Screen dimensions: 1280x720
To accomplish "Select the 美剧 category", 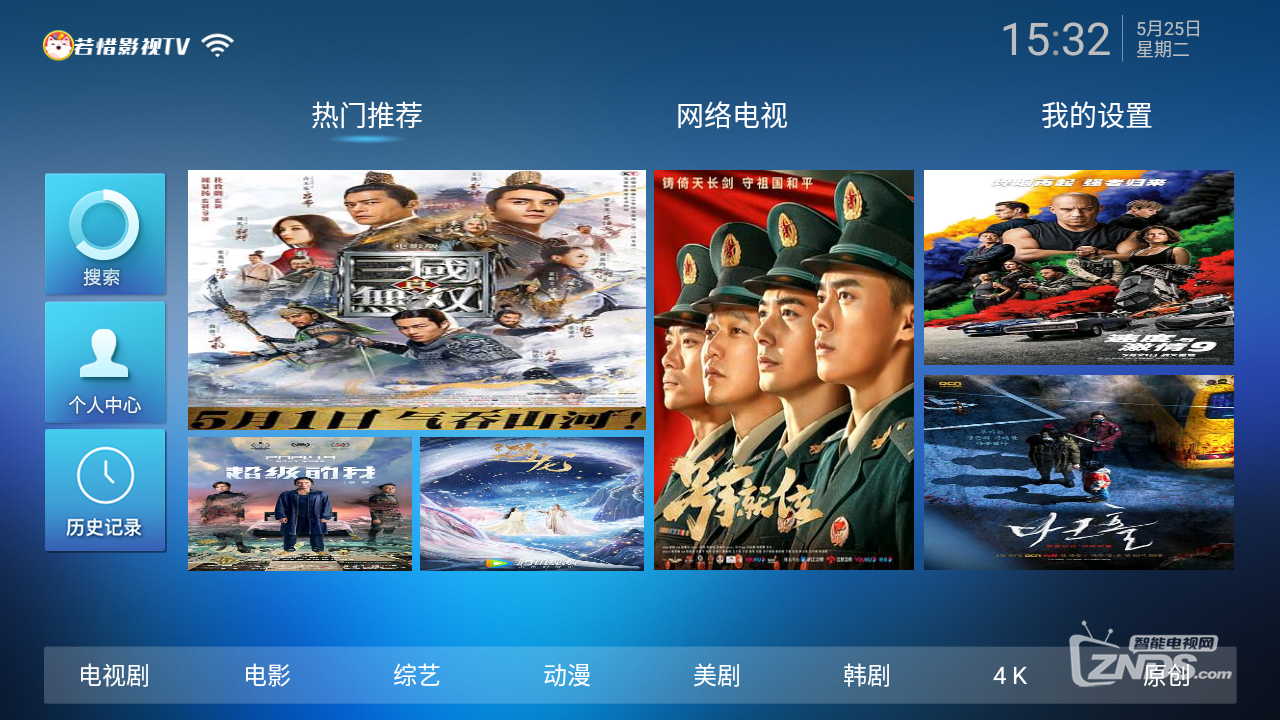I will (717, 676).
